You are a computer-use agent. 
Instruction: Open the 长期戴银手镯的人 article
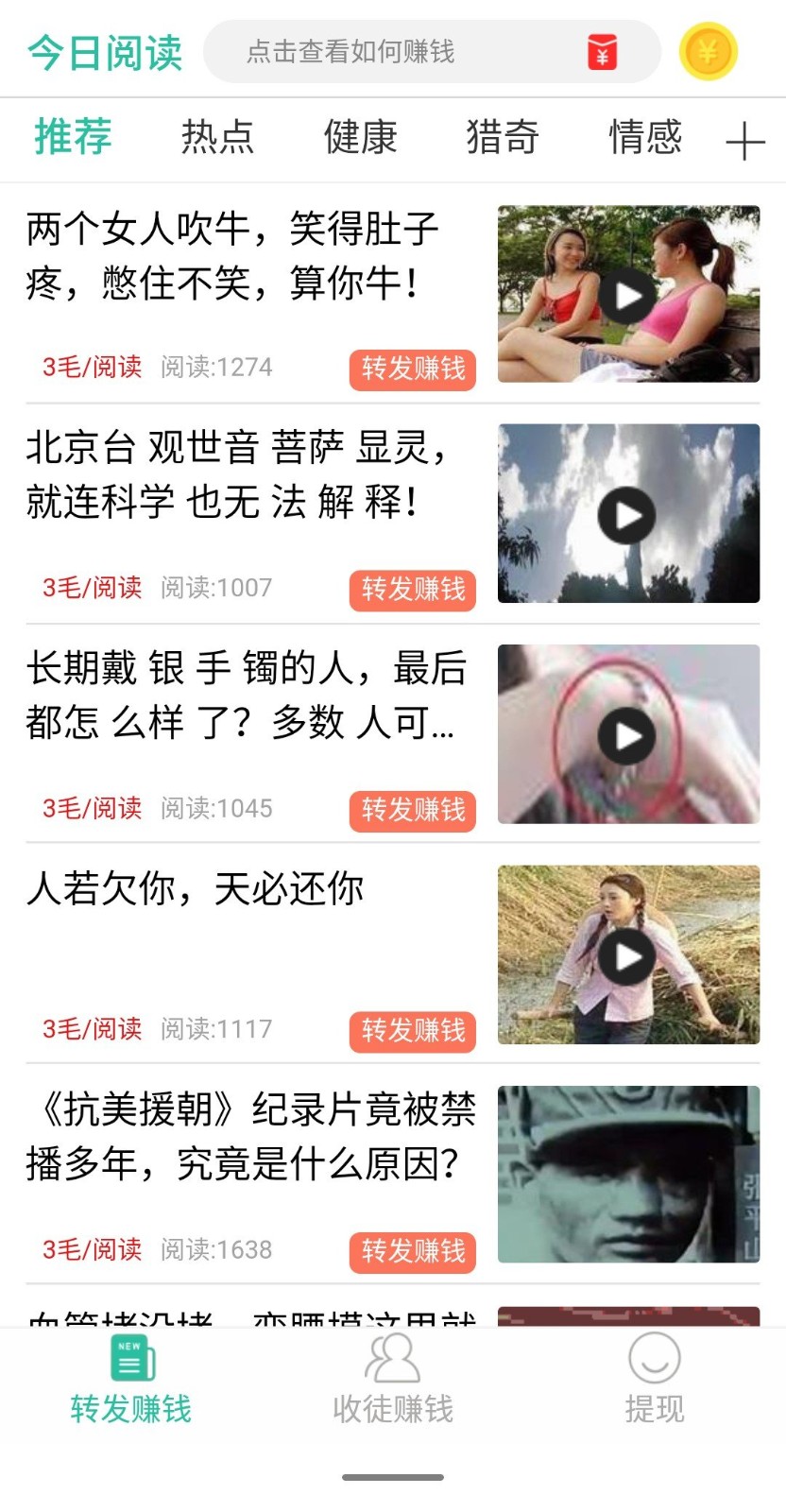point(240,696)
